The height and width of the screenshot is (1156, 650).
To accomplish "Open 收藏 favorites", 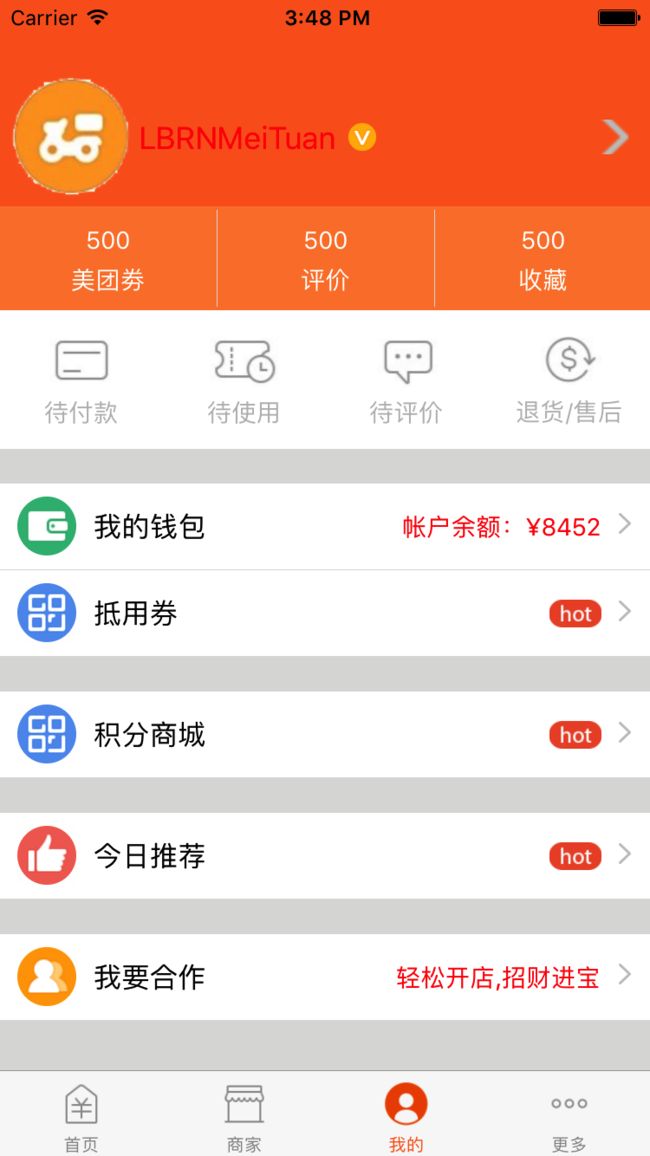I will [x=543, y=259].
